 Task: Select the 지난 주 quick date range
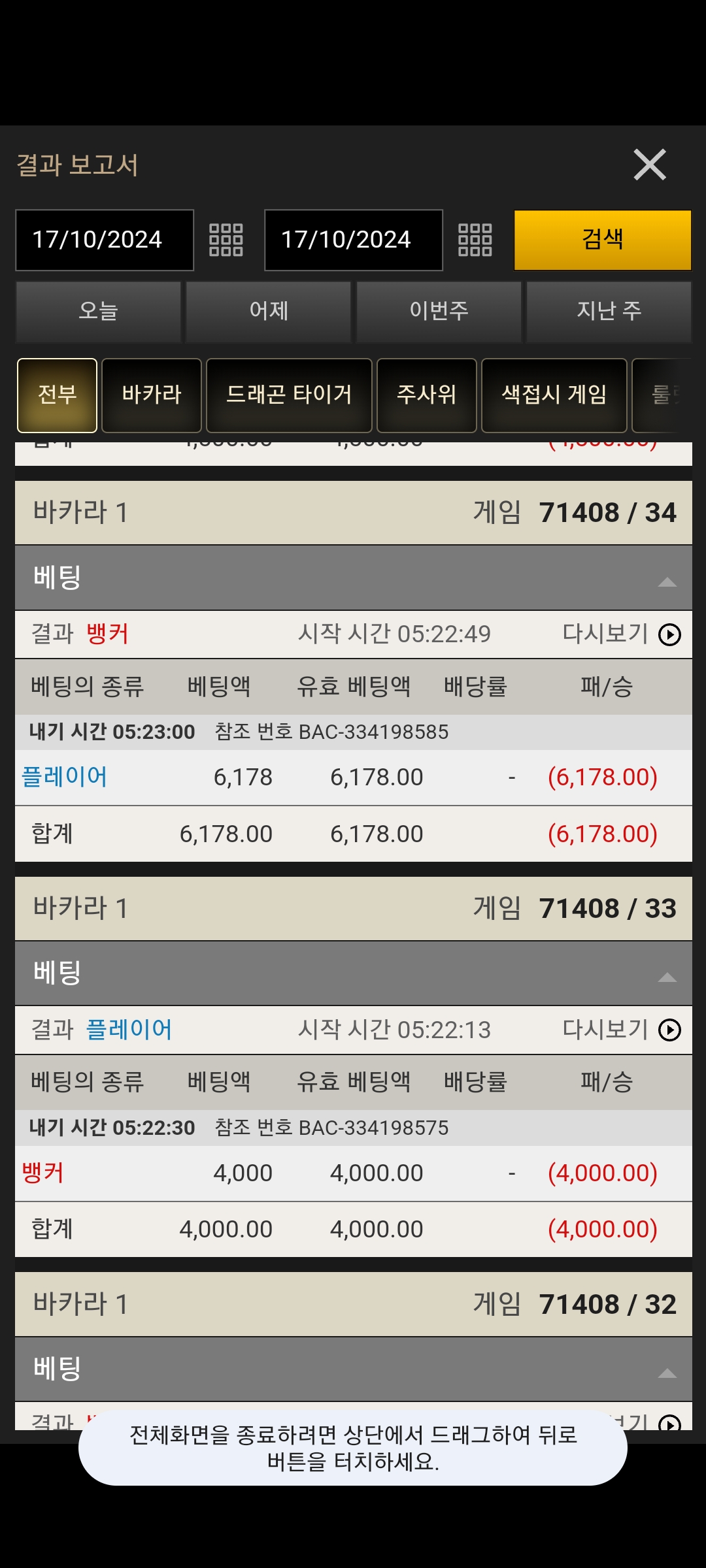[609, 311]
